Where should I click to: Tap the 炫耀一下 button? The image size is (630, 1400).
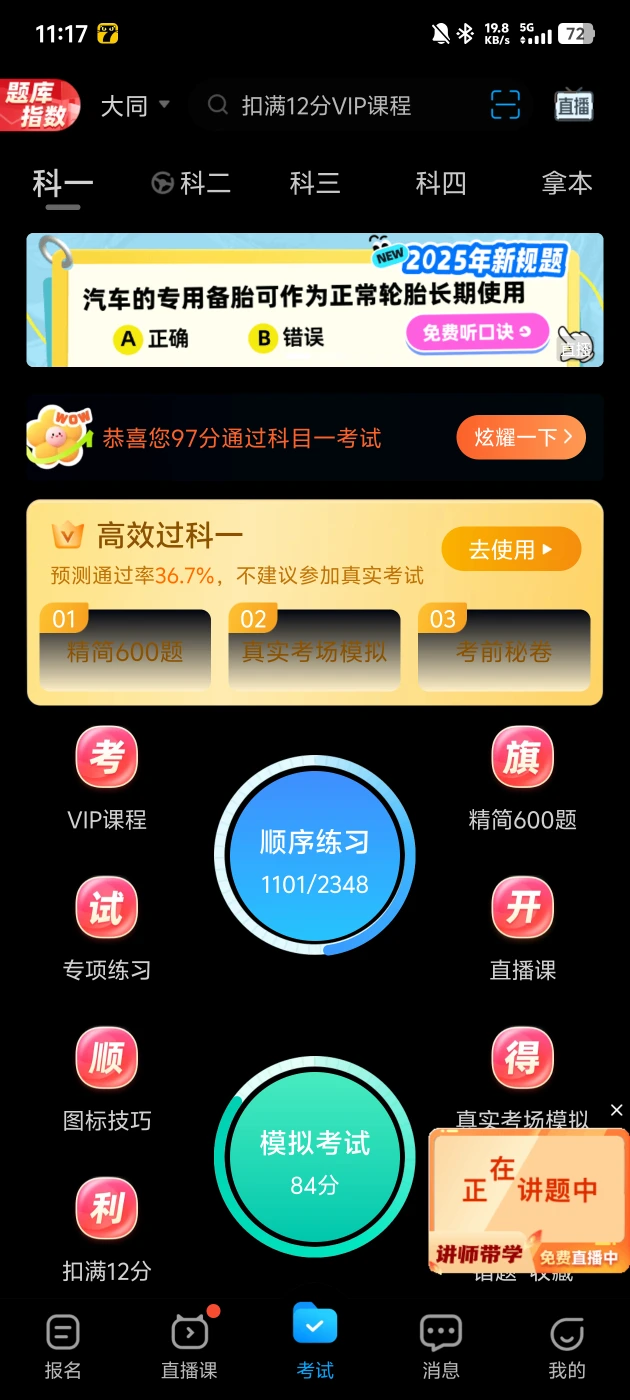521,437
